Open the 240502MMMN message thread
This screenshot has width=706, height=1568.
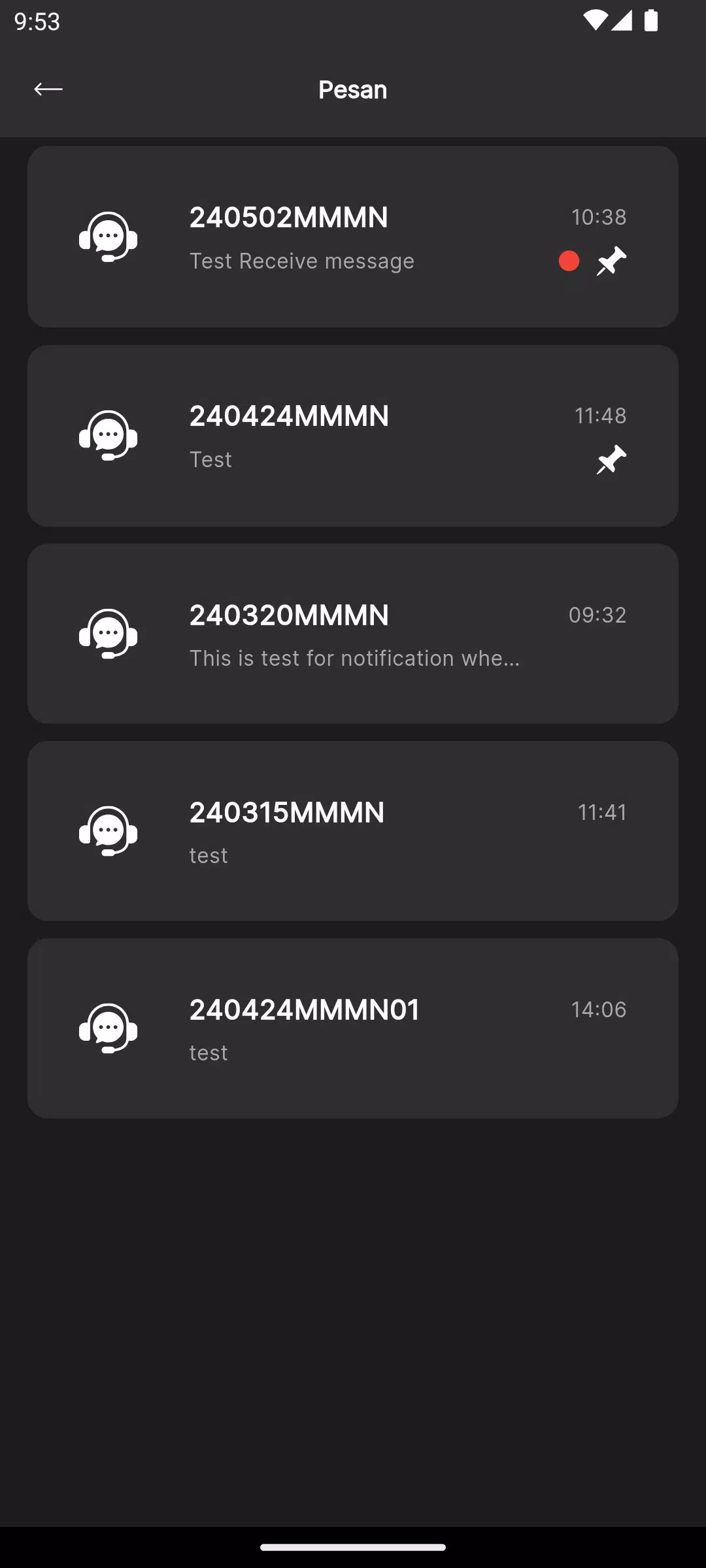click(x=353, y=237)
